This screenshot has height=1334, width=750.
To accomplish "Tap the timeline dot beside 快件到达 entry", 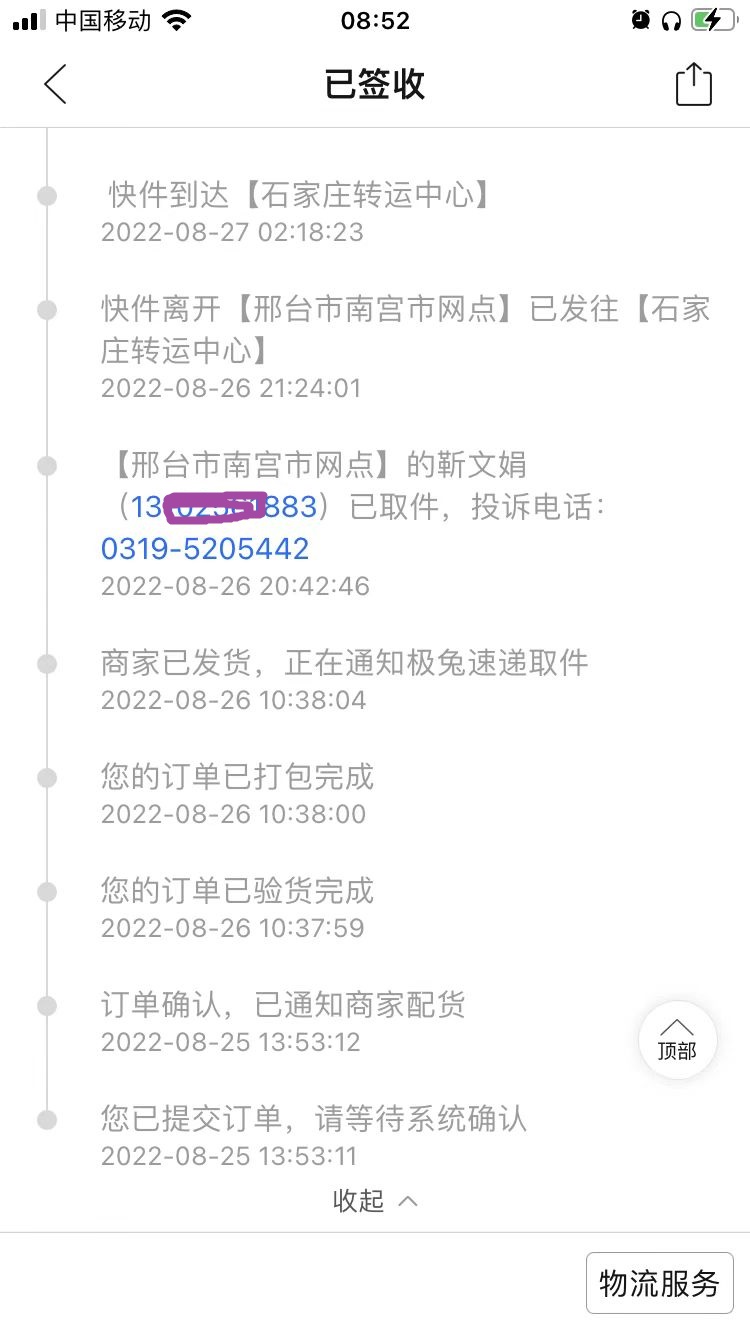I will click(45, 195).
